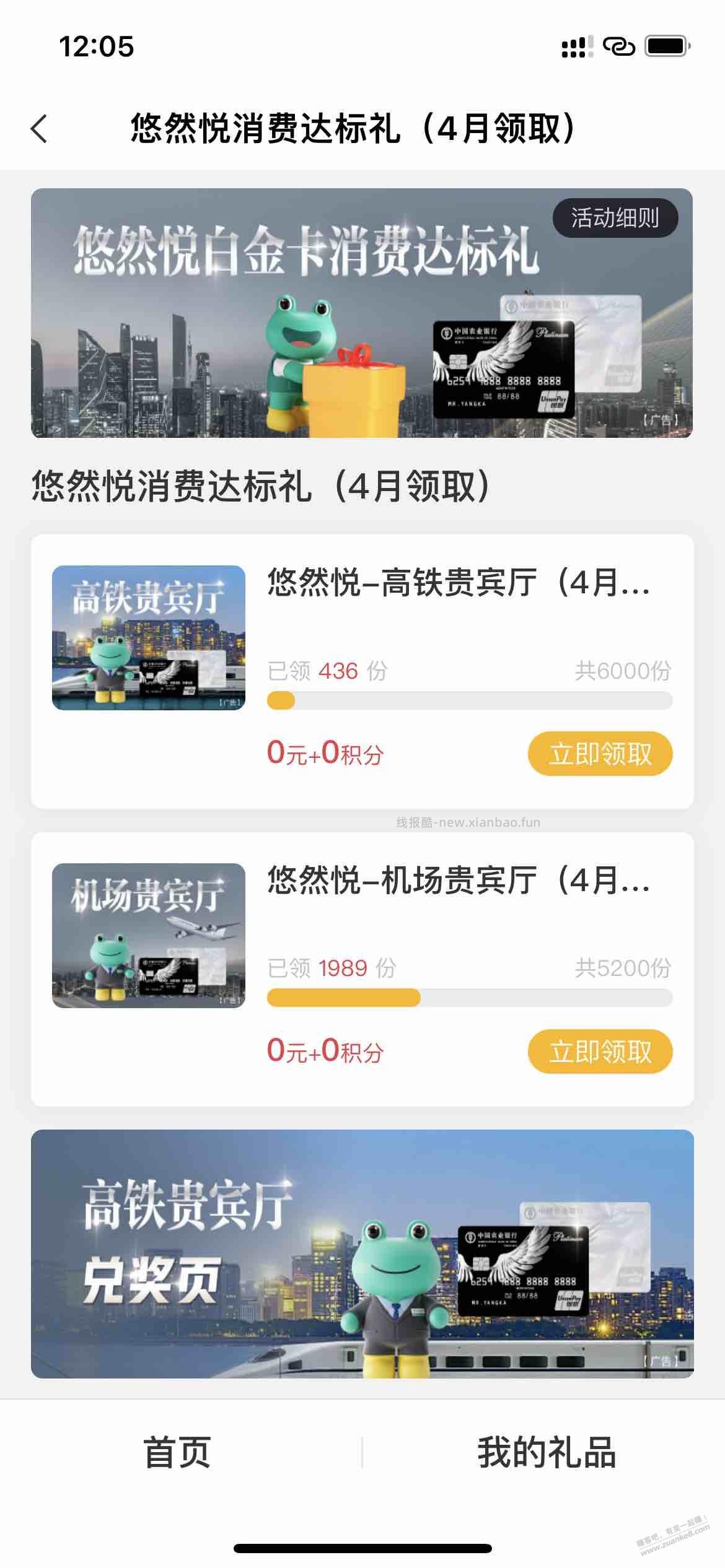Open the 活动细则 activity rules
Image resolution: width=725 pixels, height=1568 pixels.
[x=616, y=217]
